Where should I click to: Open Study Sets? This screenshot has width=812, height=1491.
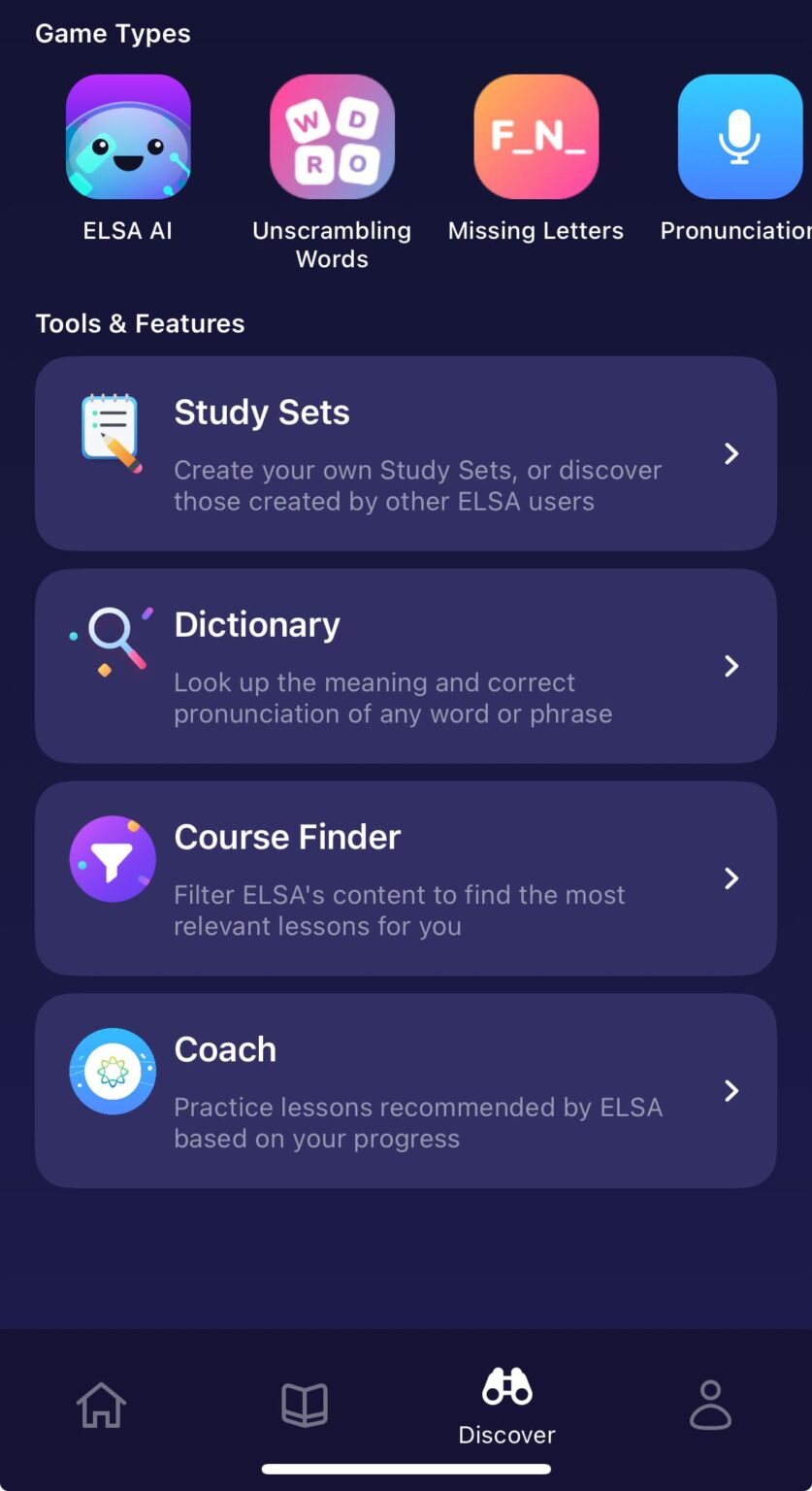(x=406, y=453)
